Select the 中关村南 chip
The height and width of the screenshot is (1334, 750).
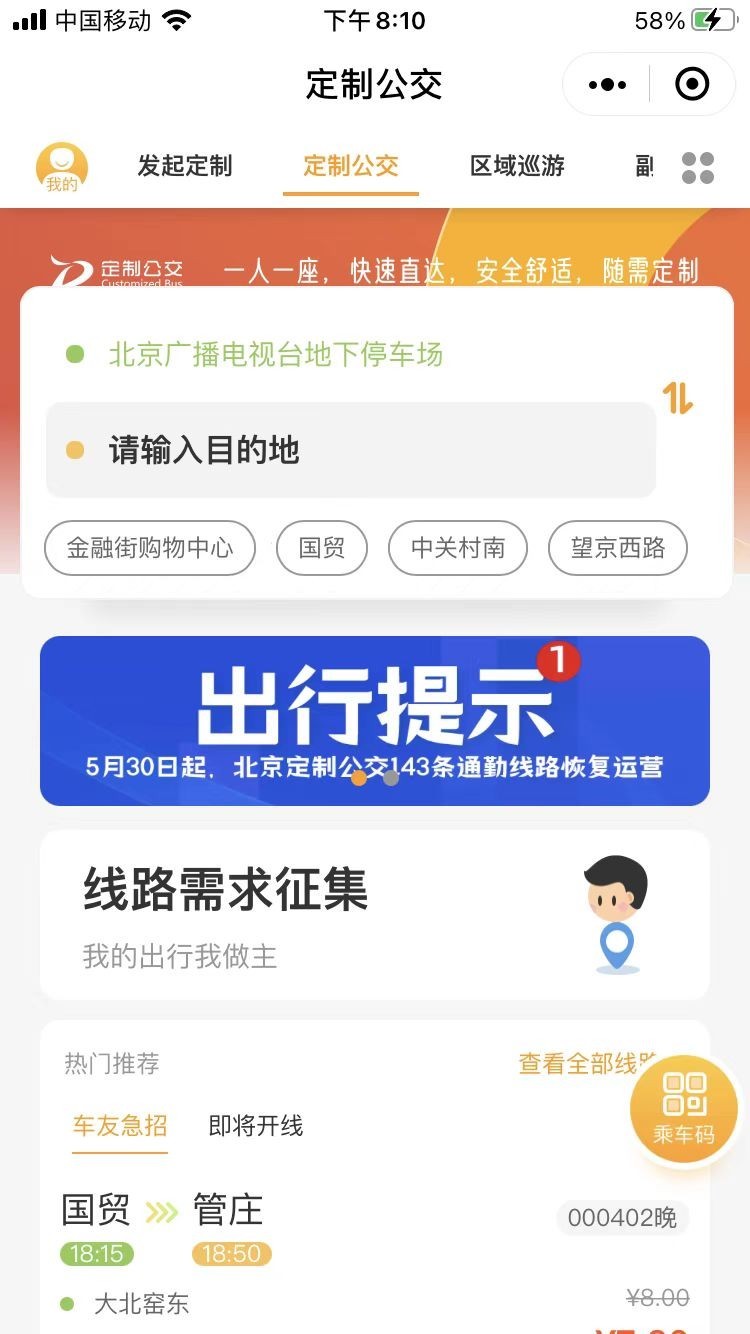[458, 548]
